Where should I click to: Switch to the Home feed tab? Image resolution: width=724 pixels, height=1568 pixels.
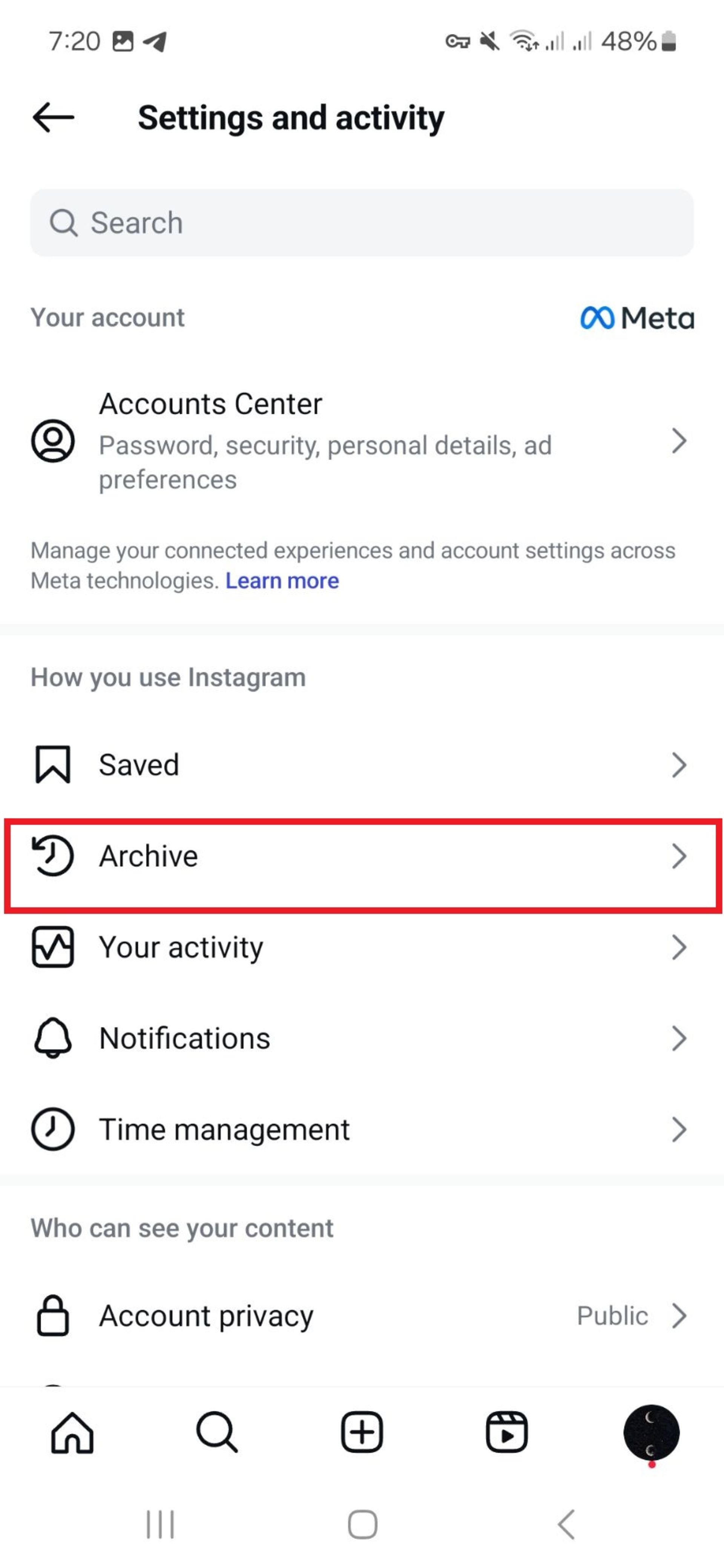click(72, 1432)
